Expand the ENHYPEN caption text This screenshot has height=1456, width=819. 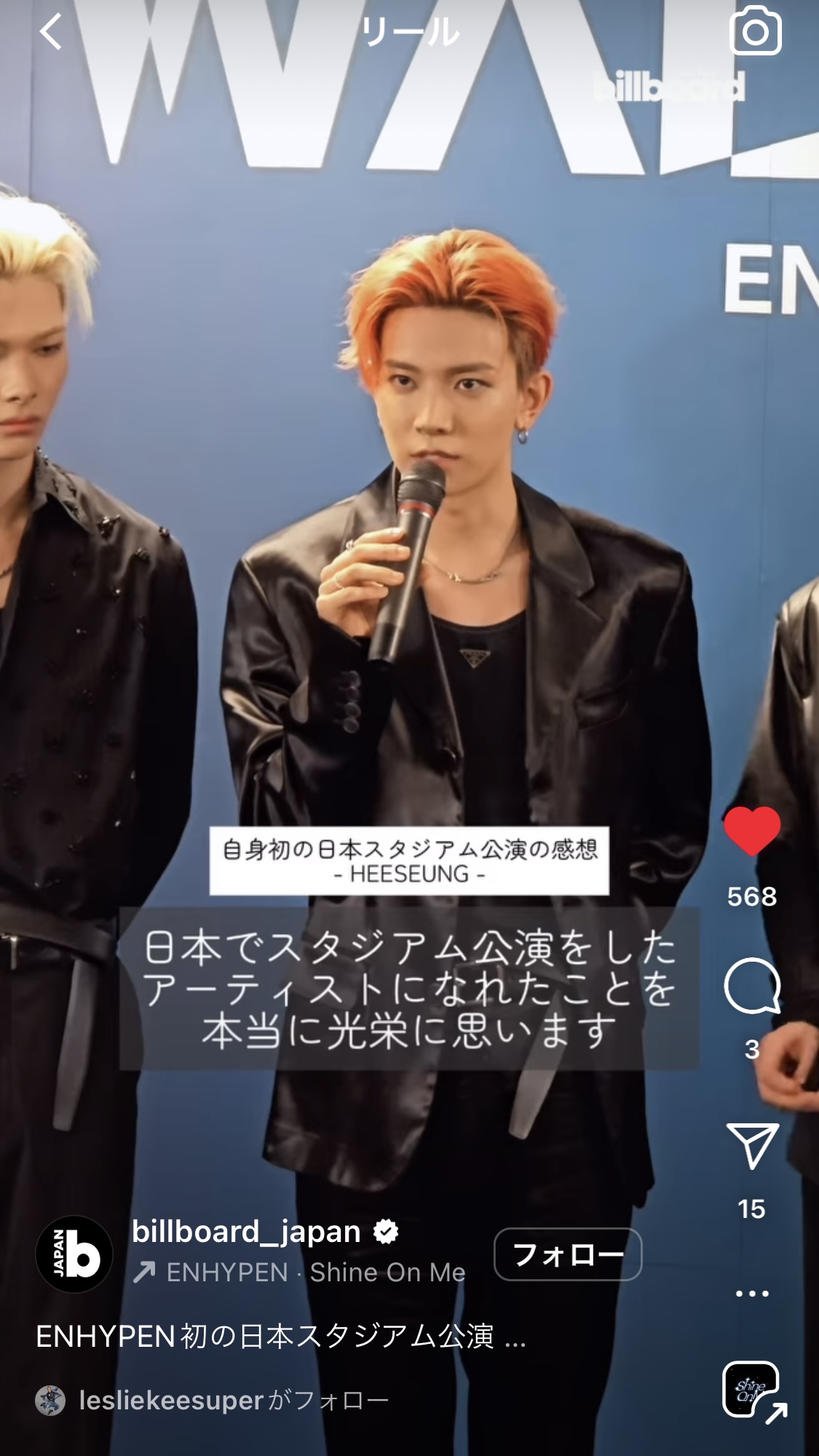280,1337
